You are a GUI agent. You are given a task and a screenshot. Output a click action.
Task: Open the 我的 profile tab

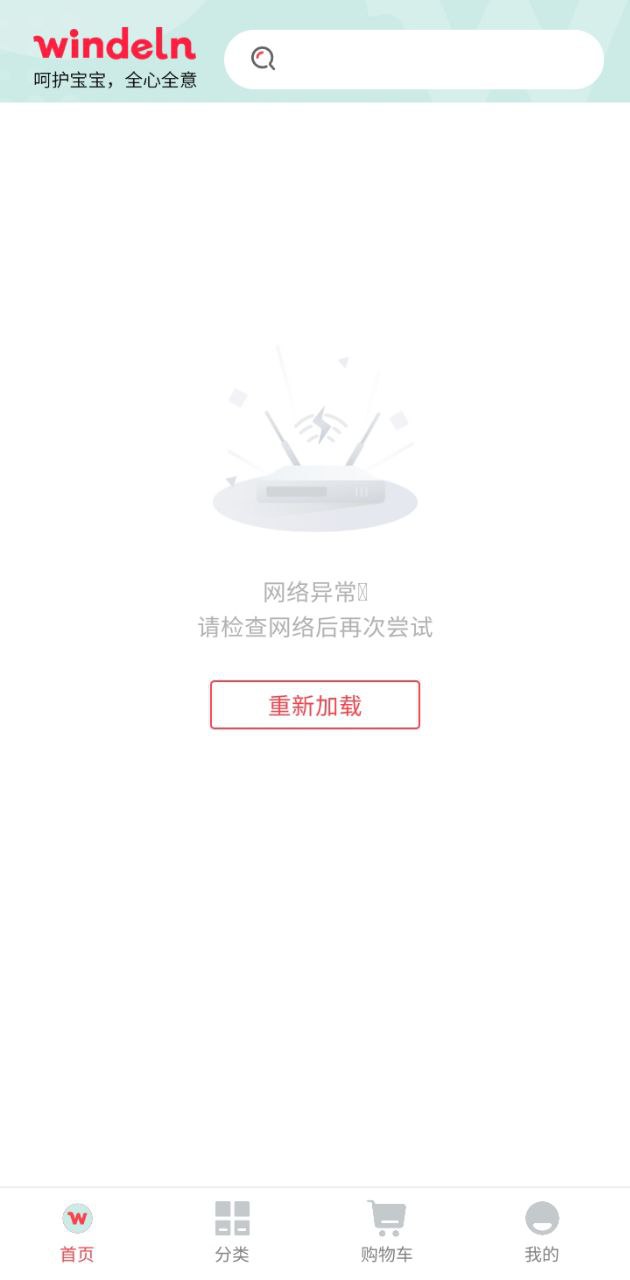coord(542,1233)
